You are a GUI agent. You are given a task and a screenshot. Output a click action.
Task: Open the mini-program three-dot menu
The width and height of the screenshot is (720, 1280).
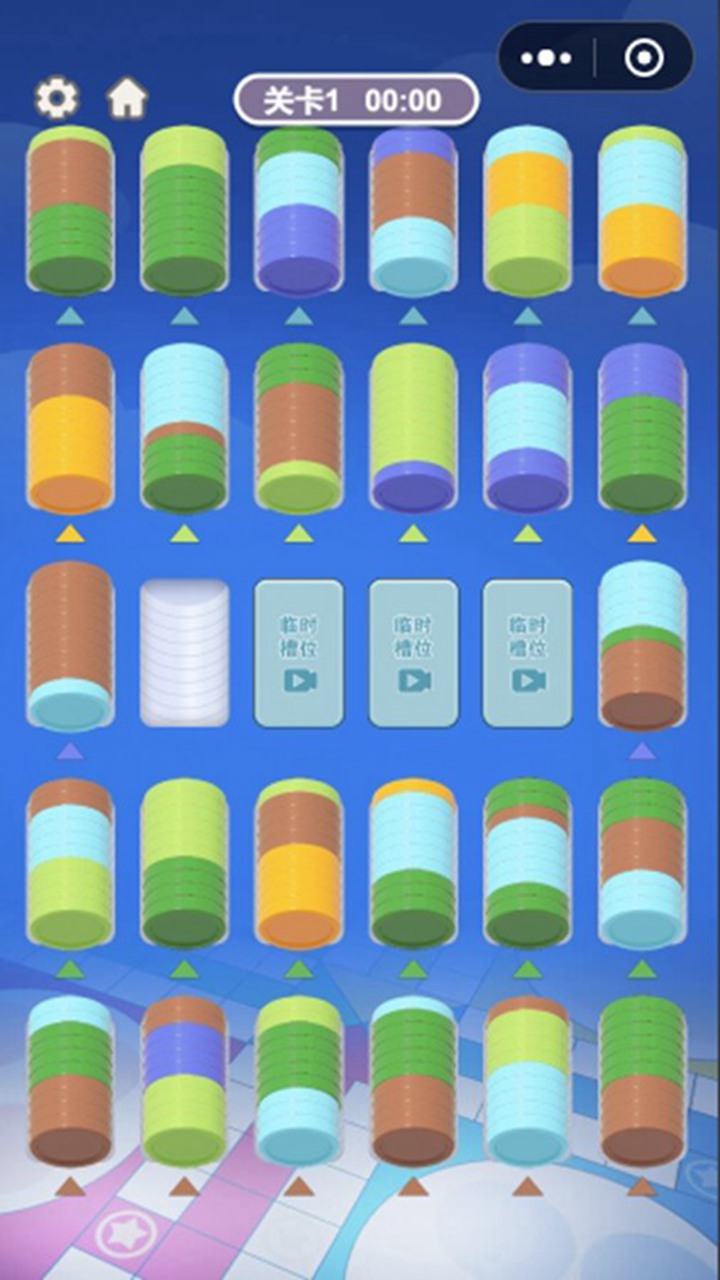(x=545, y=58)
